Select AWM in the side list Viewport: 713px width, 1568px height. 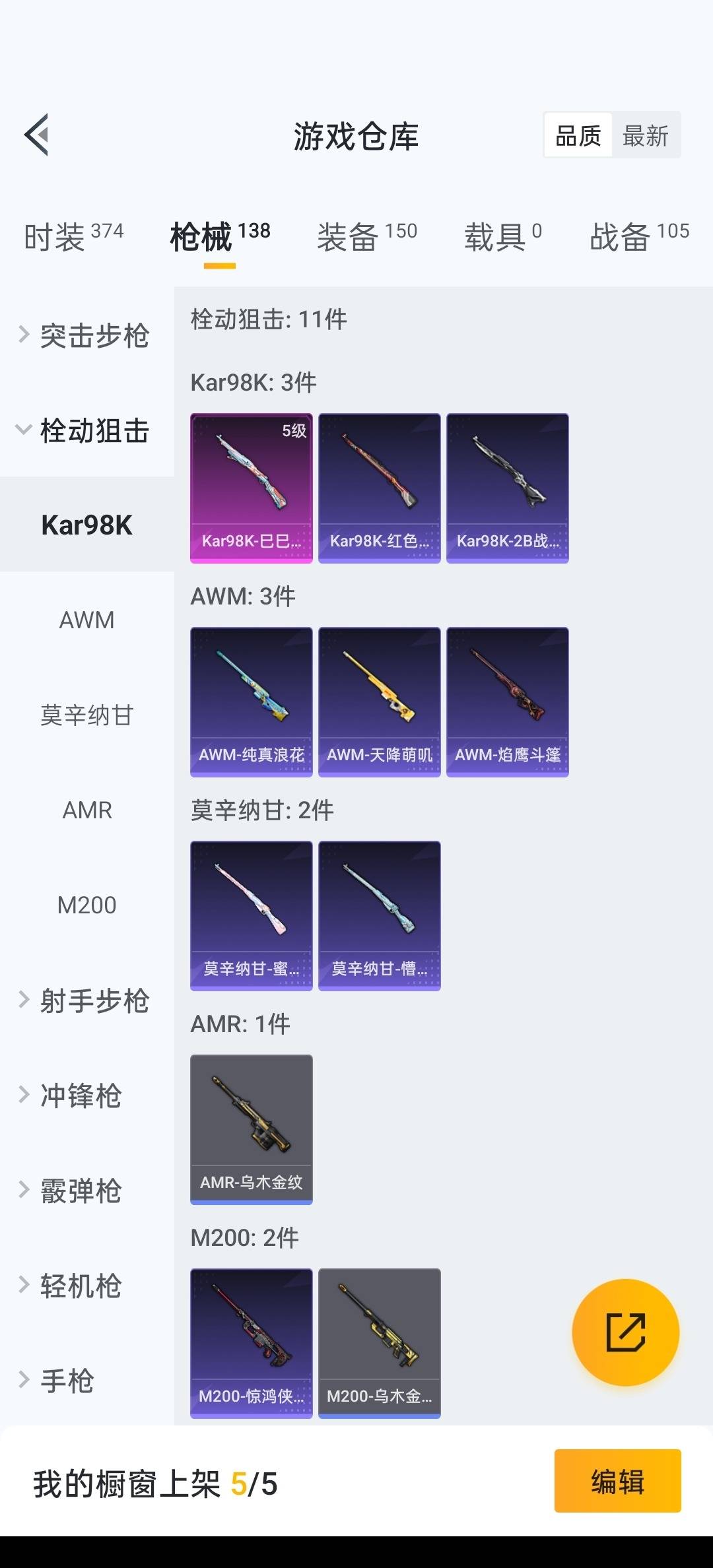coord(86,620)
